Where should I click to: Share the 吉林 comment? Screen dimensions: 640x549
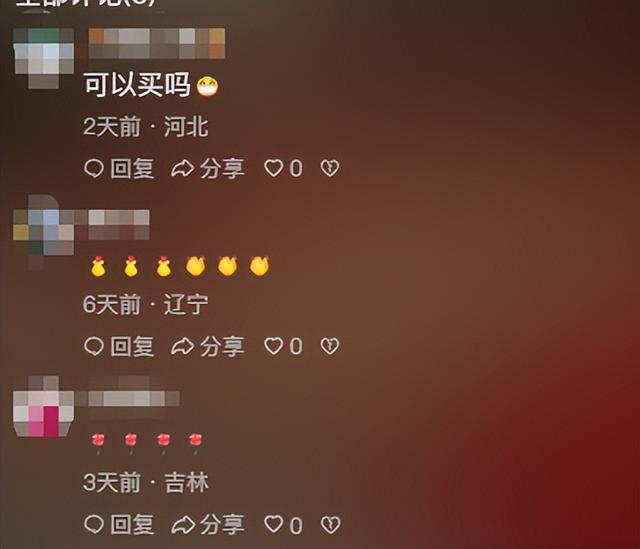(208, 525)
